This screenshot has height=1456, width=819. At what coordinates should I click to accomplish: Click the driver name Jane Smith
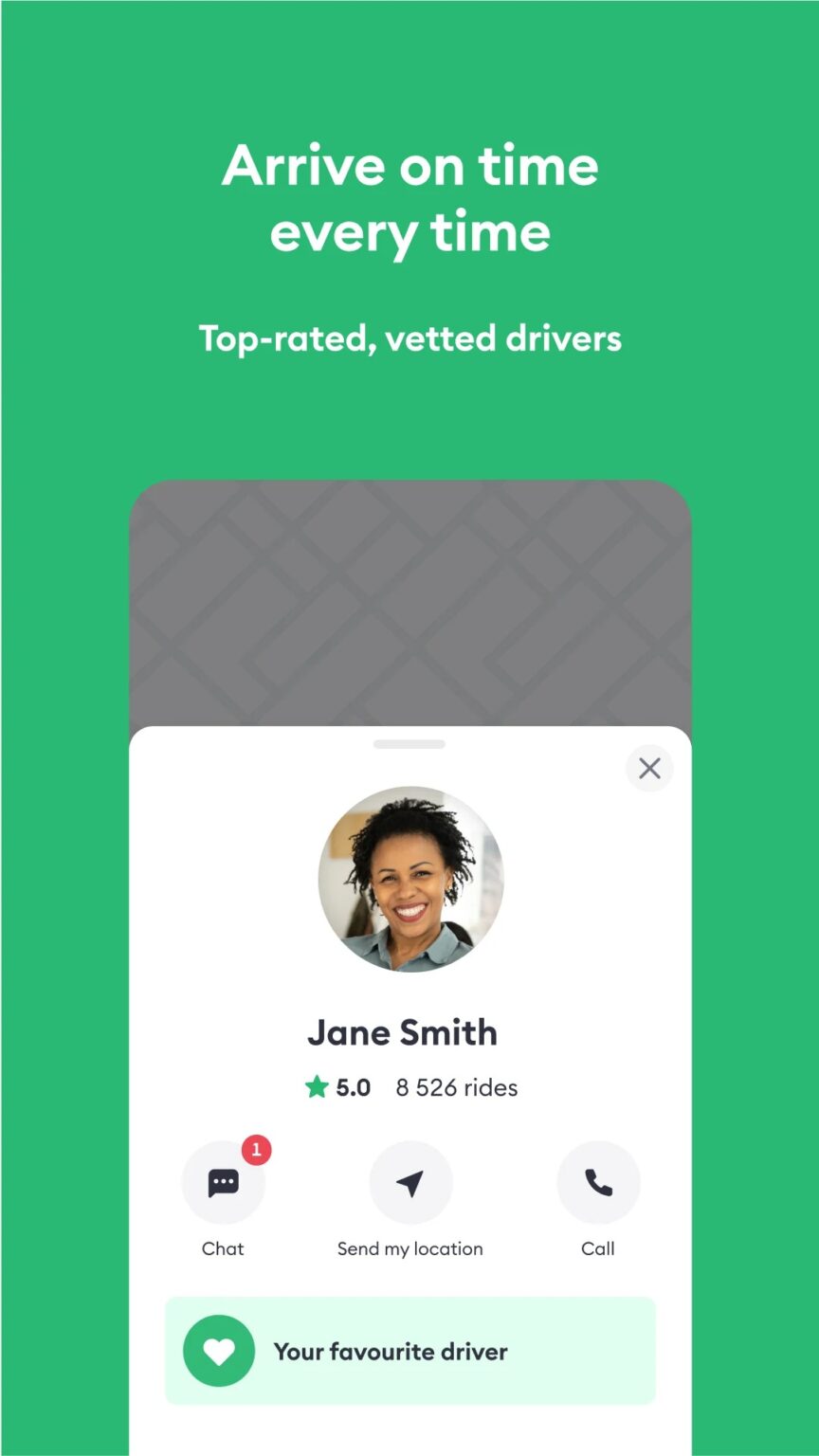point(404,1032)
